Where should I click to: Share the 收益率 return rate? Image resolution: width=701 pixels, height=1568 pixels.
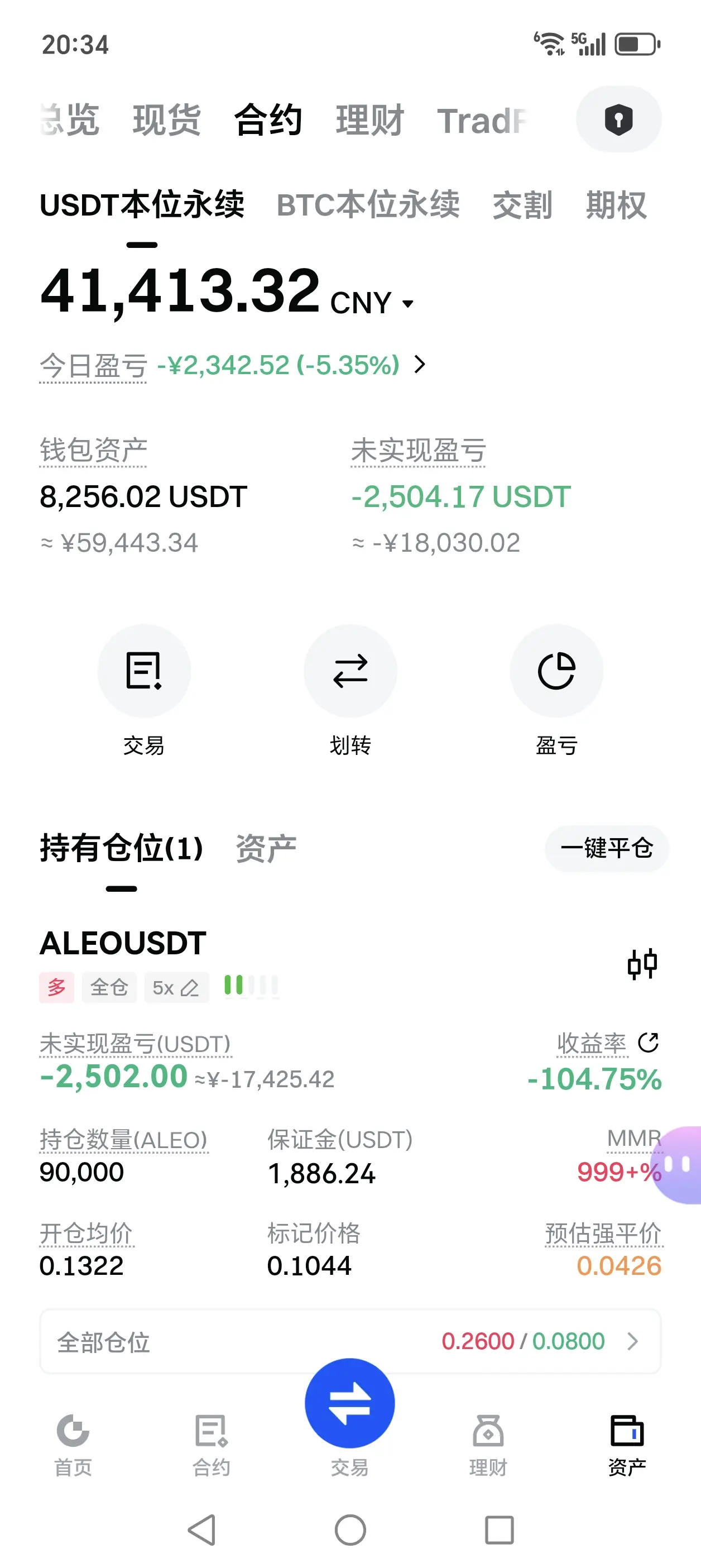[649, 1042]
